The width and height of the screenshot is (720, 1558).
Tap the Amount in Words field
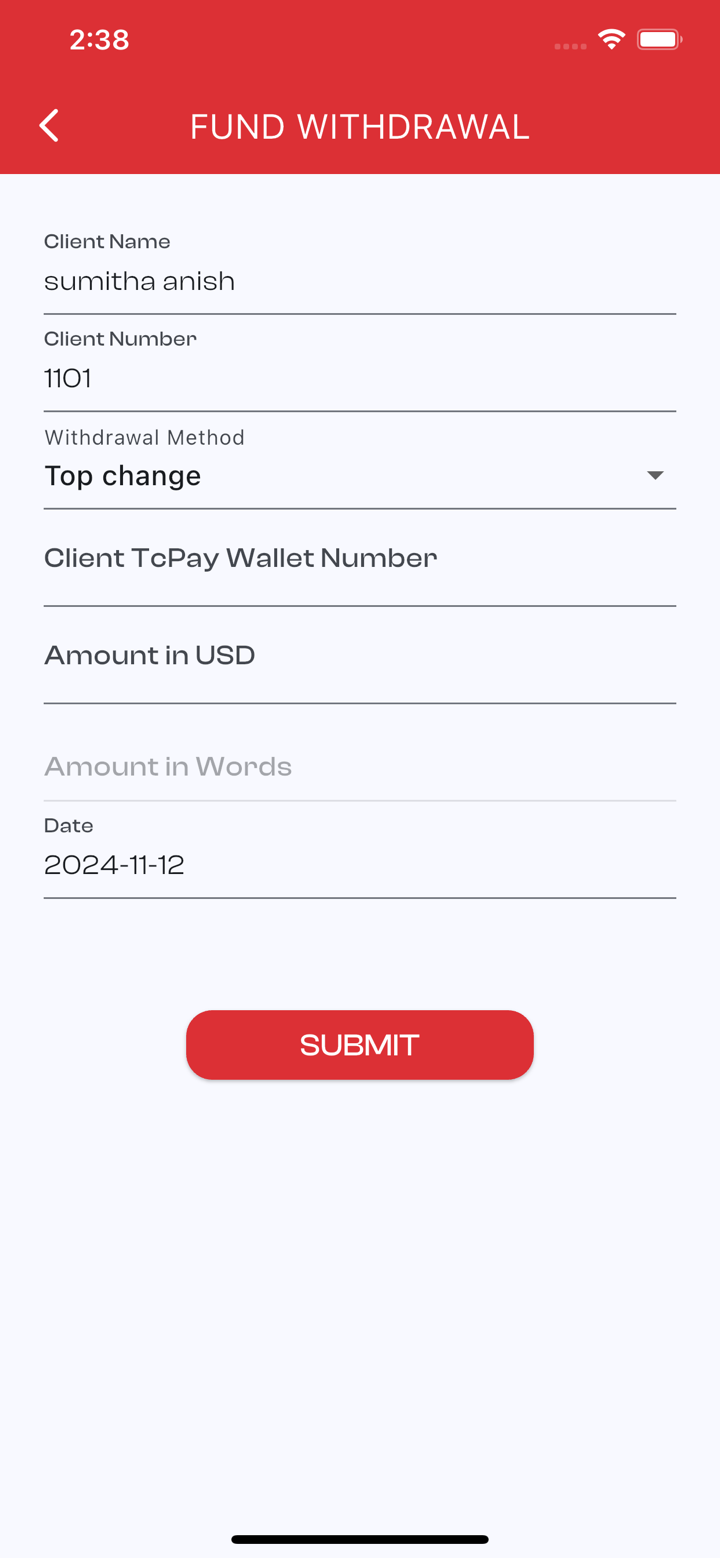[x=359, y=767]
